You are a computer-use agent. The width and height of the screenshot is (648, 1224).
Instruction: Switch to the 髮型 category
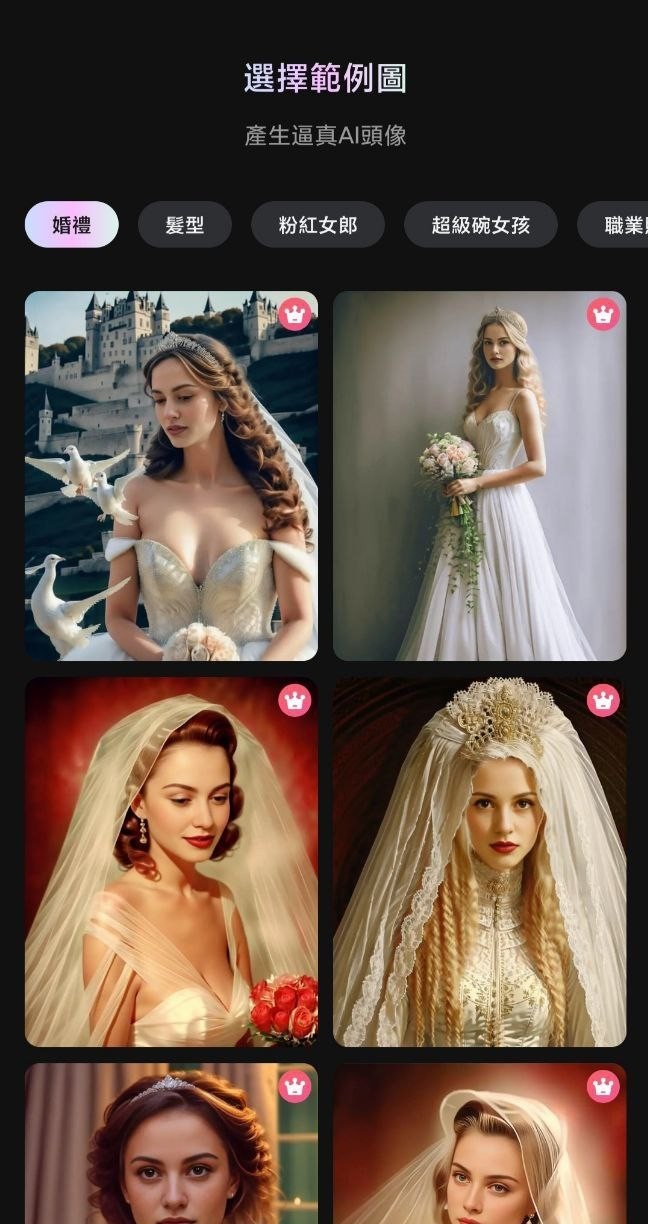185,225
